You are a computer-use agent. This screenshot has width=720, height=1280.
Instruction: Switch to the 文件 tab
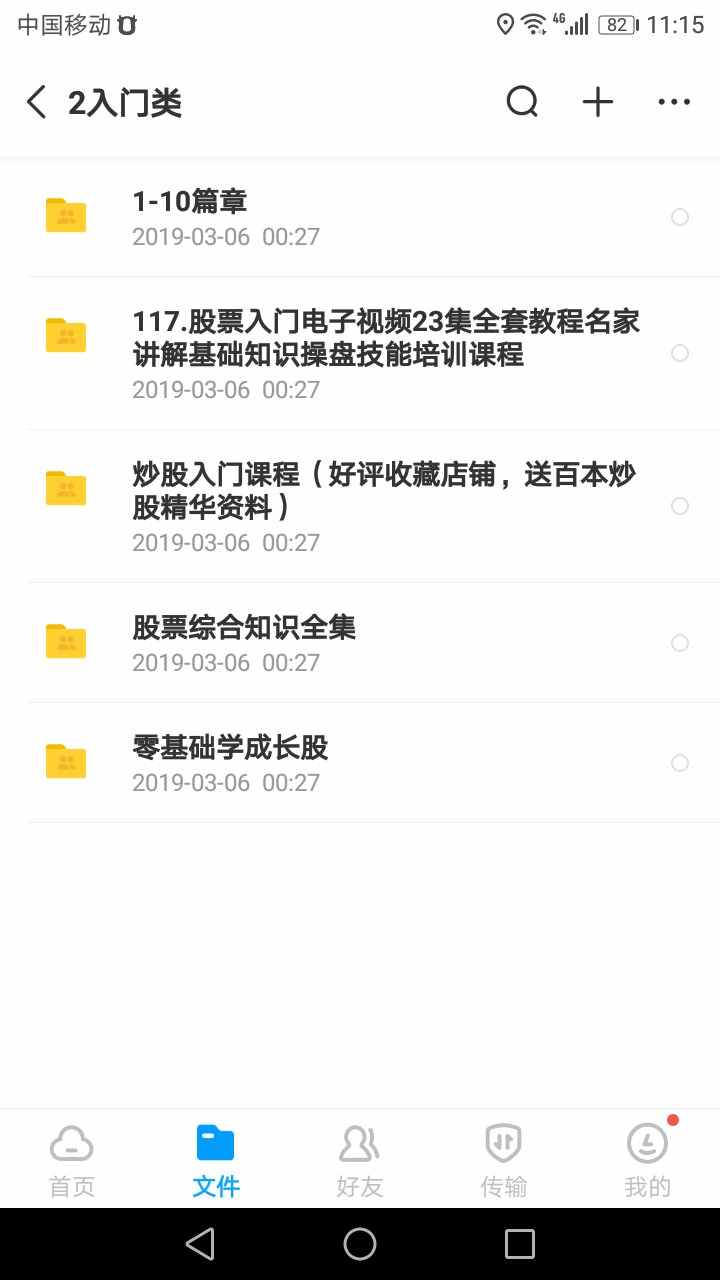pyautogui.click(x=215, y=1157)
